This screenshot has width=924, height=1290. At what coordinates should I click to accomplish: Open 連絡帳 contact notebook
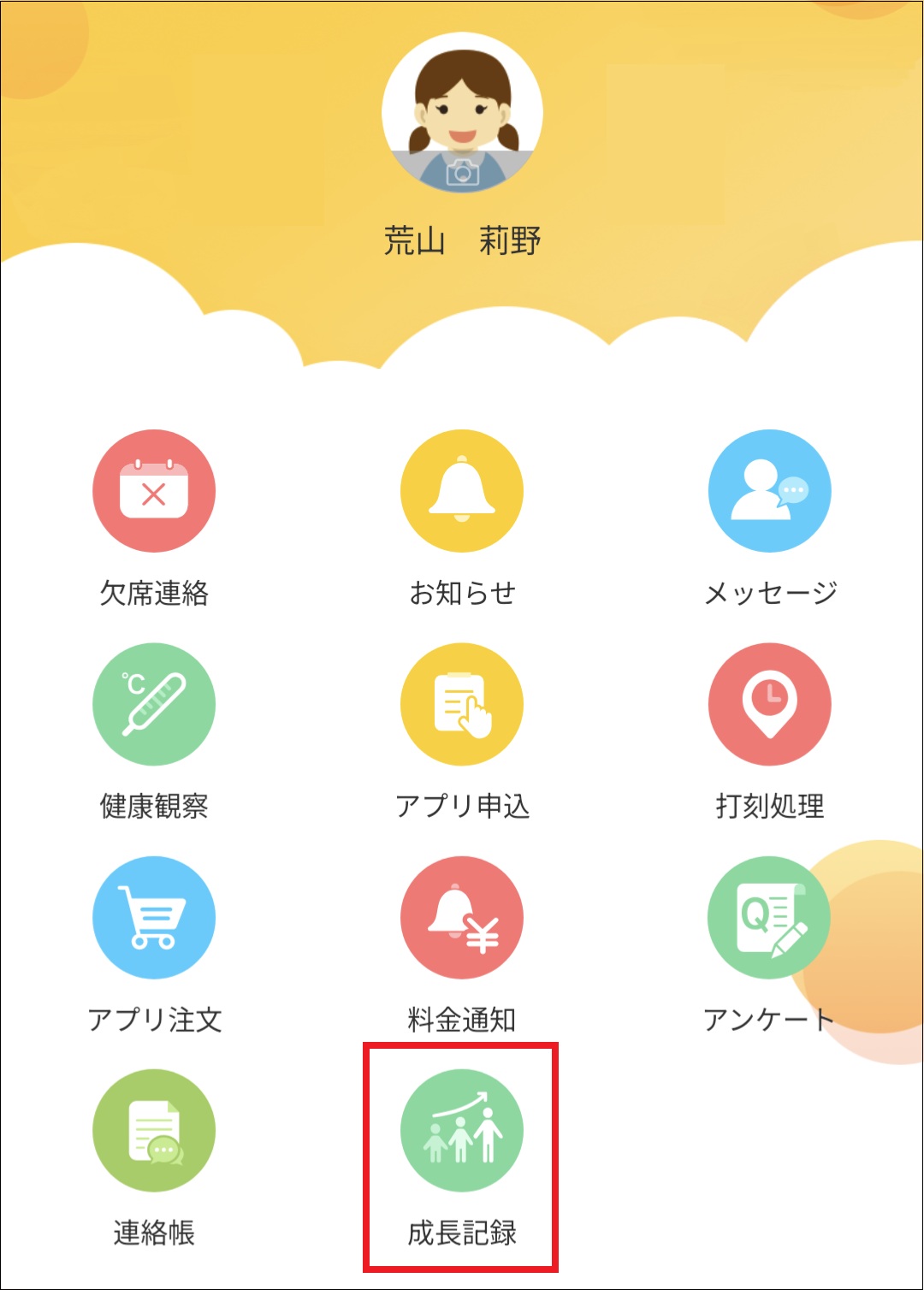(x=154, y=1130)
